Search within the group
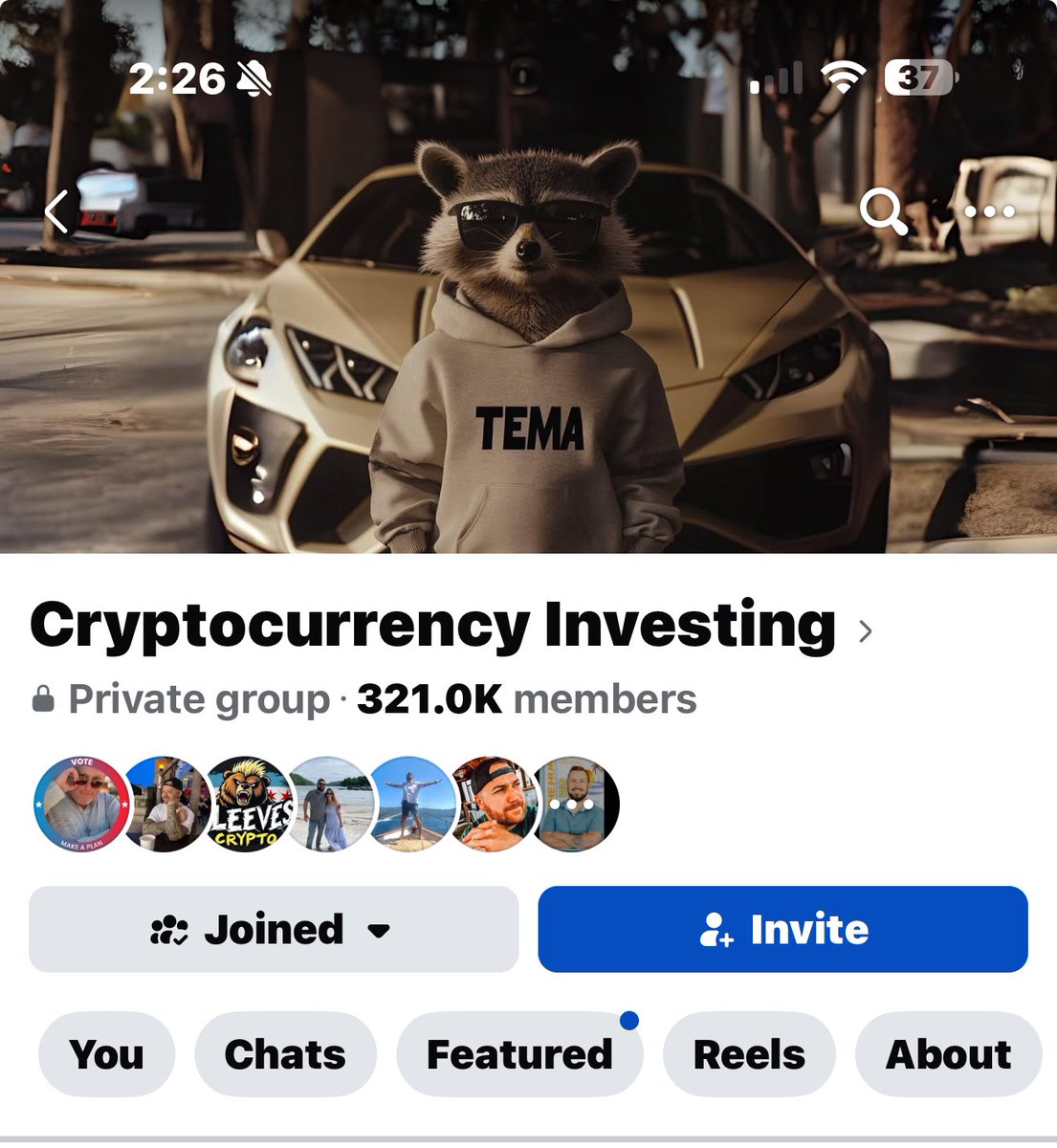1057x1148 pixels. click(x=882, y=211)
